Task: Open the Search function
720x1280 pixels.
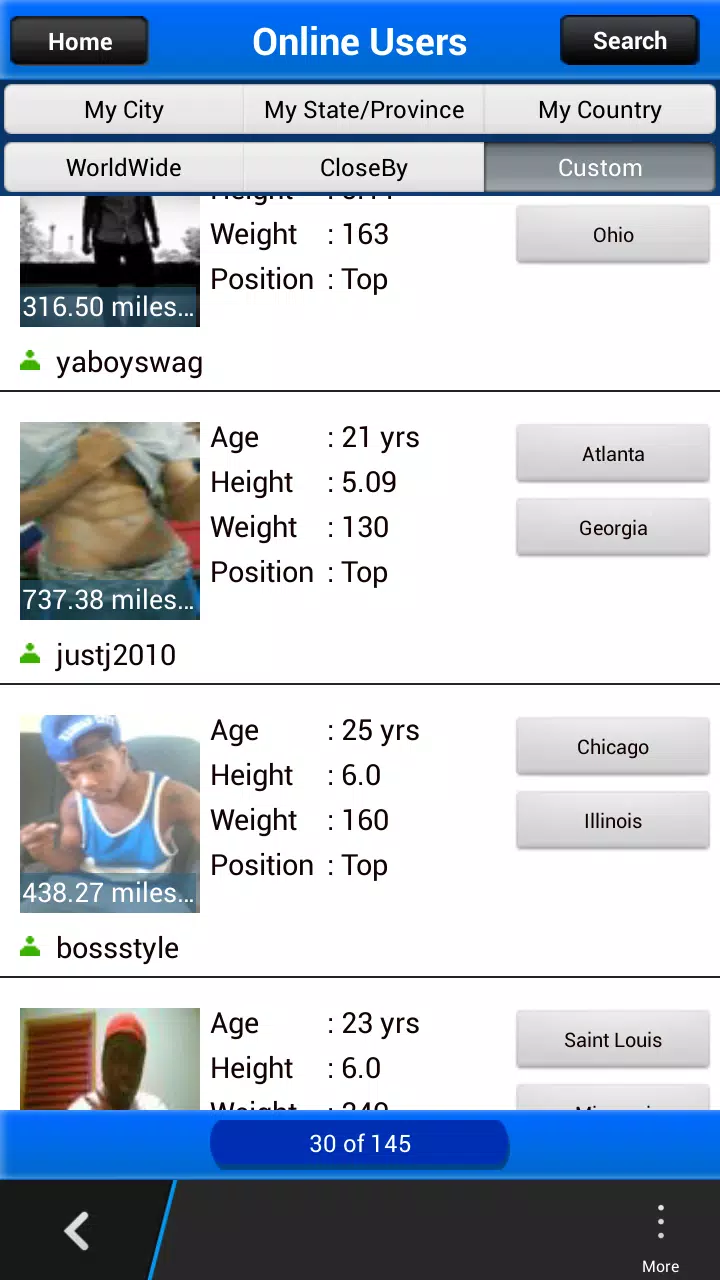Action: click(x=630, y=41)
